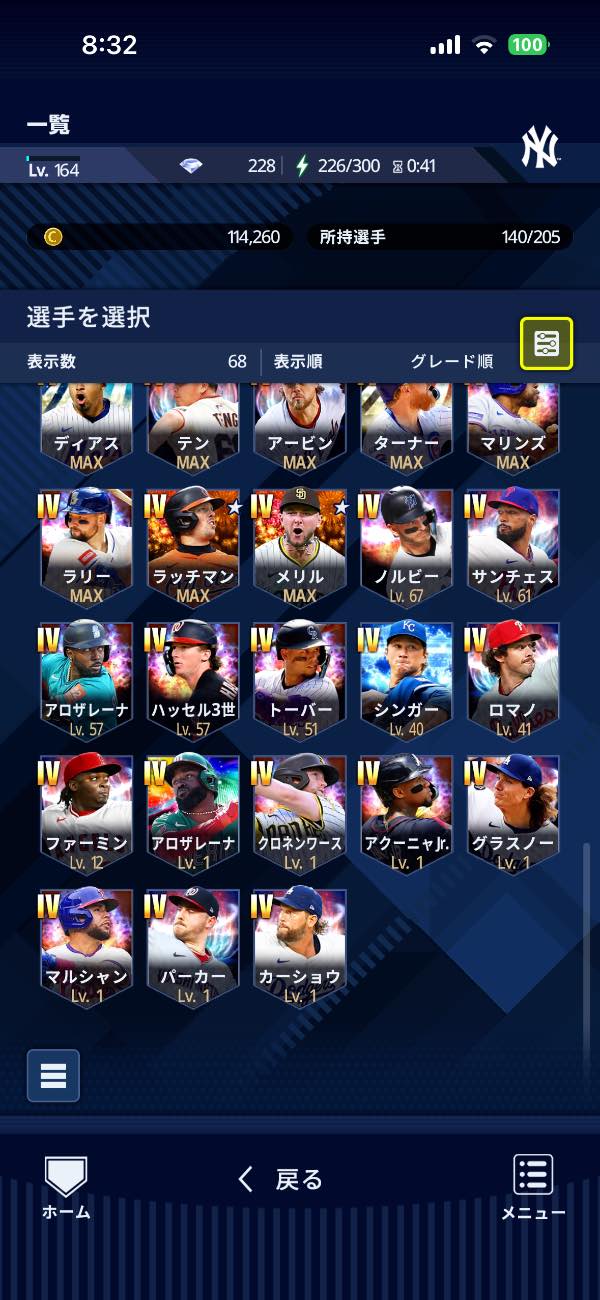600x1300 pixels.
Task: Open the ノルビー Lv. 67 card
Action: pos(406,545)
